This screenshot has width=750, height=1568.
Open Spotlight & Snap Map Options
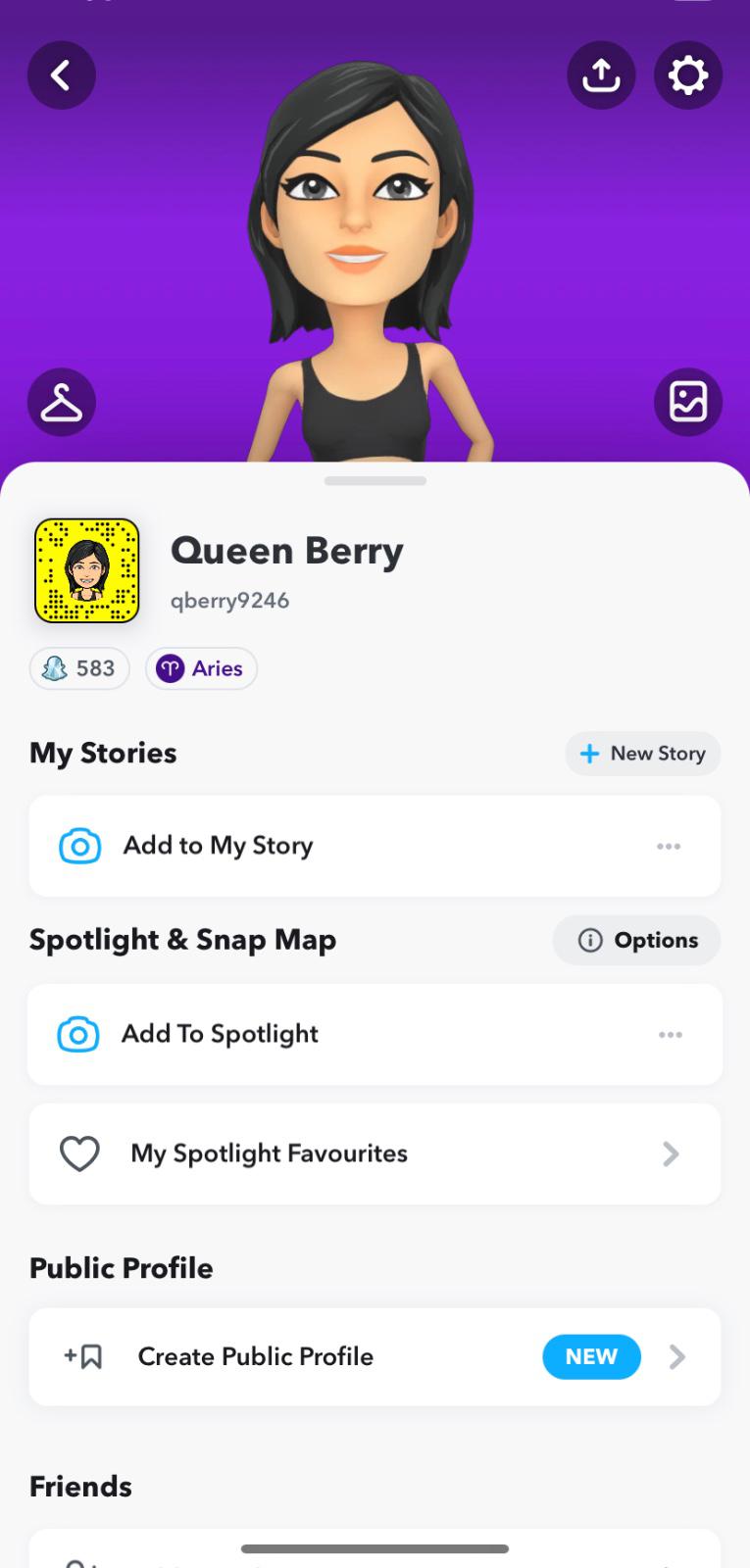[x=636, y=941]
